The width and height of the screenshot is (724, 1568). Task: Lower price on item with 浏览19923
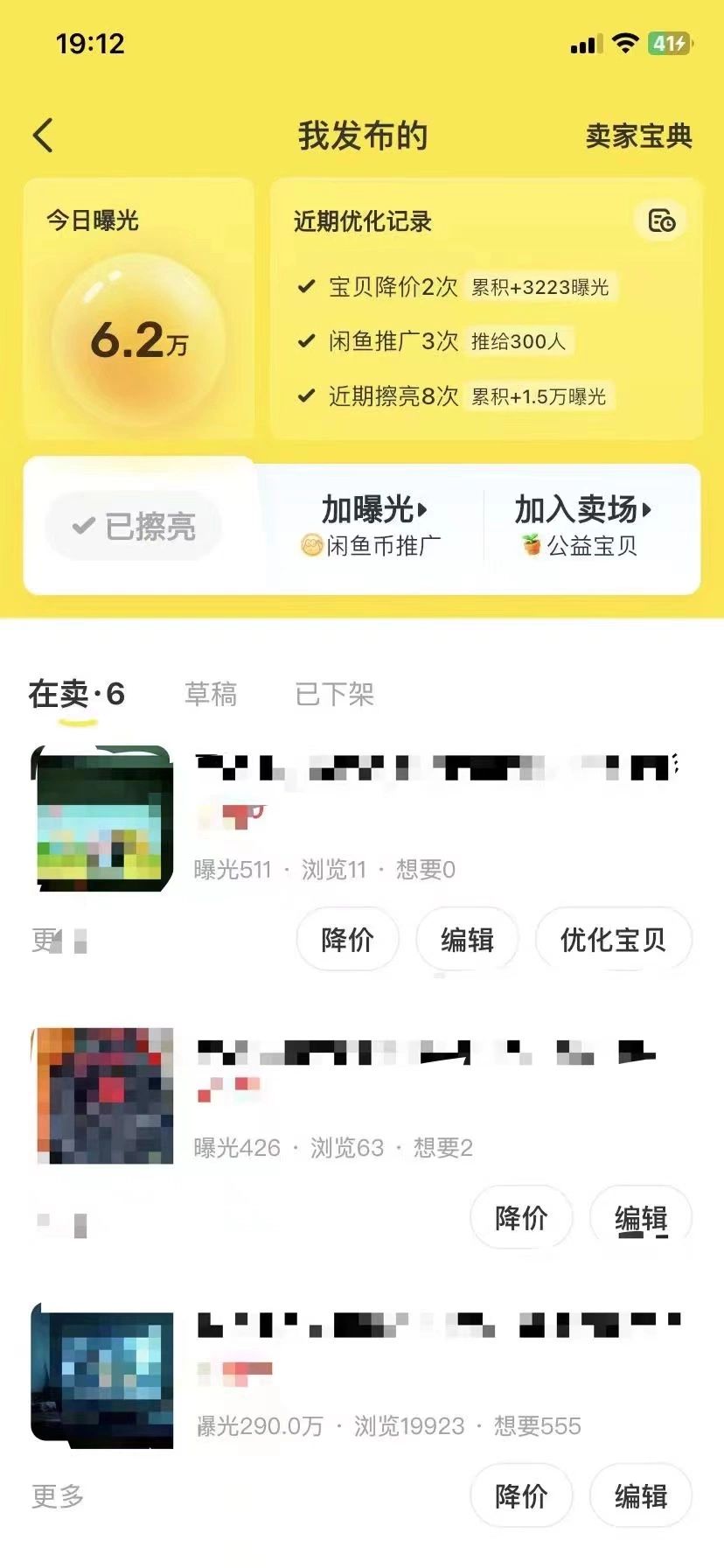tap(521, 1496)
